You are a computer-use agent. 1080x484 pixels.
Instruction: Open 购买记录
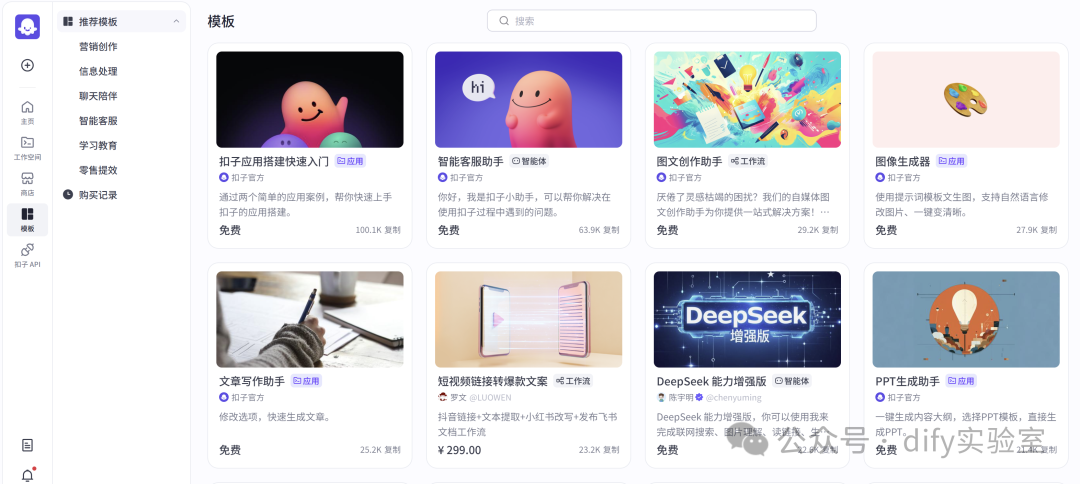97,195
